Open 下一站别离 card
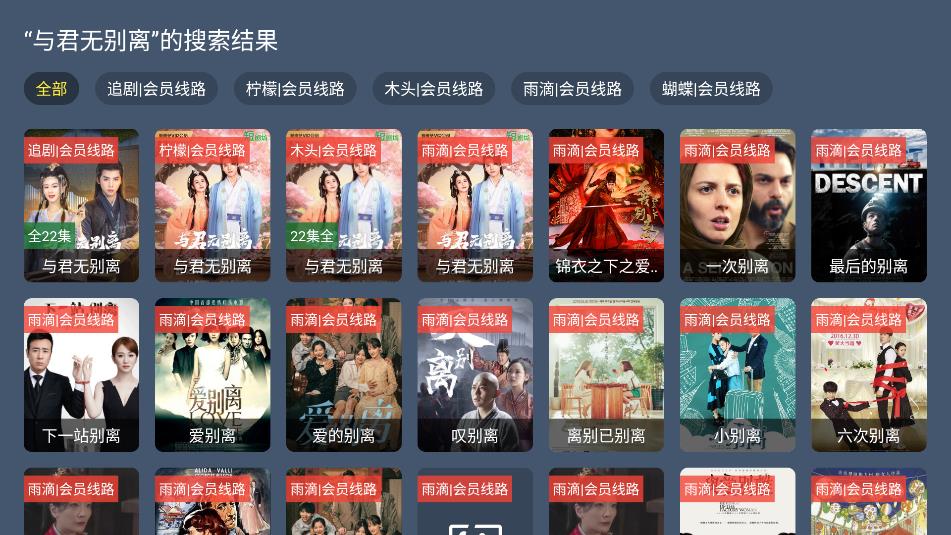The width and height of the screenshot is (951, 535). pos(81,375)
